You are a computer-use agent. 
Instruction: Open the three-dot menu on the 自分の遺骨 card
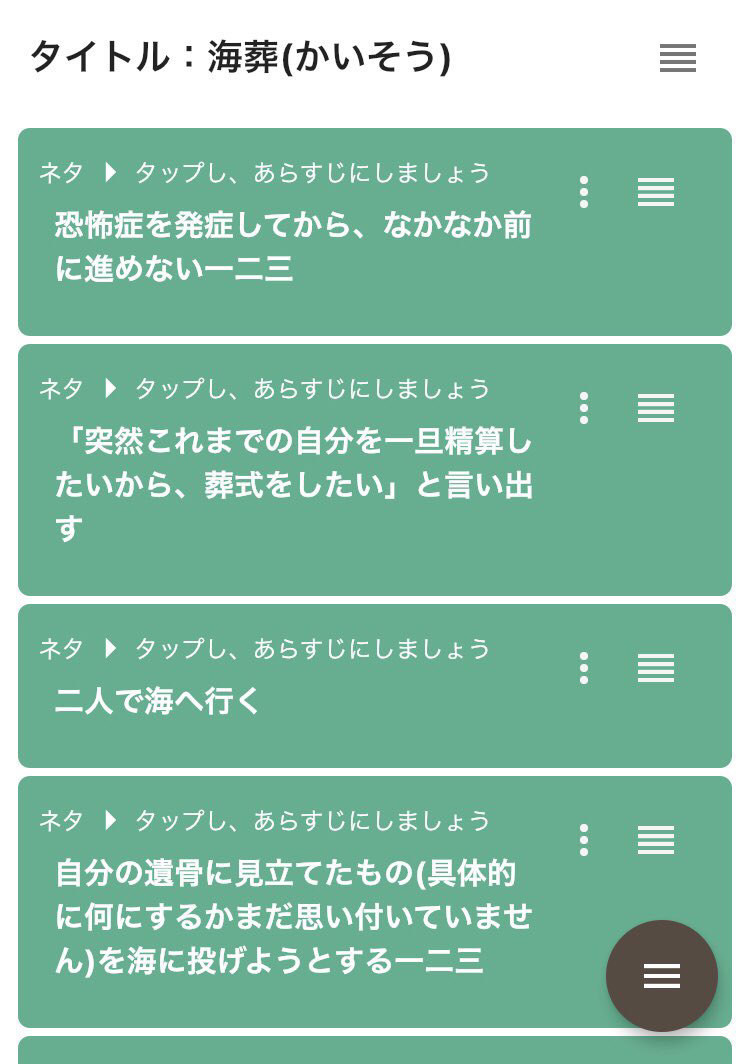[x=584, y=840]
